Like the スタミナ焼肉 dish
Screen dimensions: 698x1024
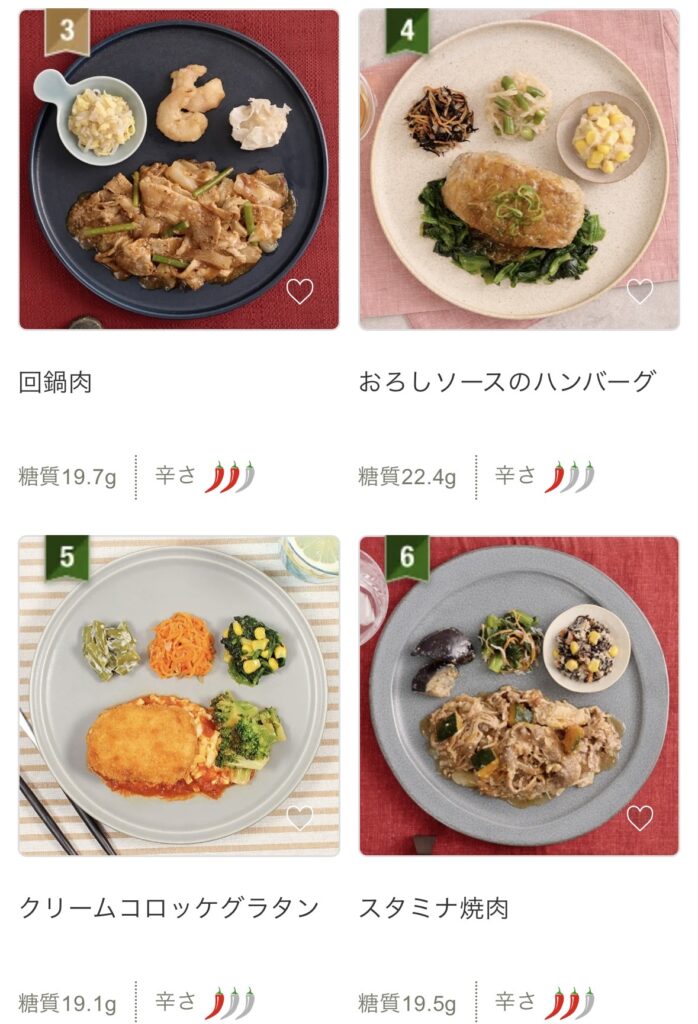(640, 817)
